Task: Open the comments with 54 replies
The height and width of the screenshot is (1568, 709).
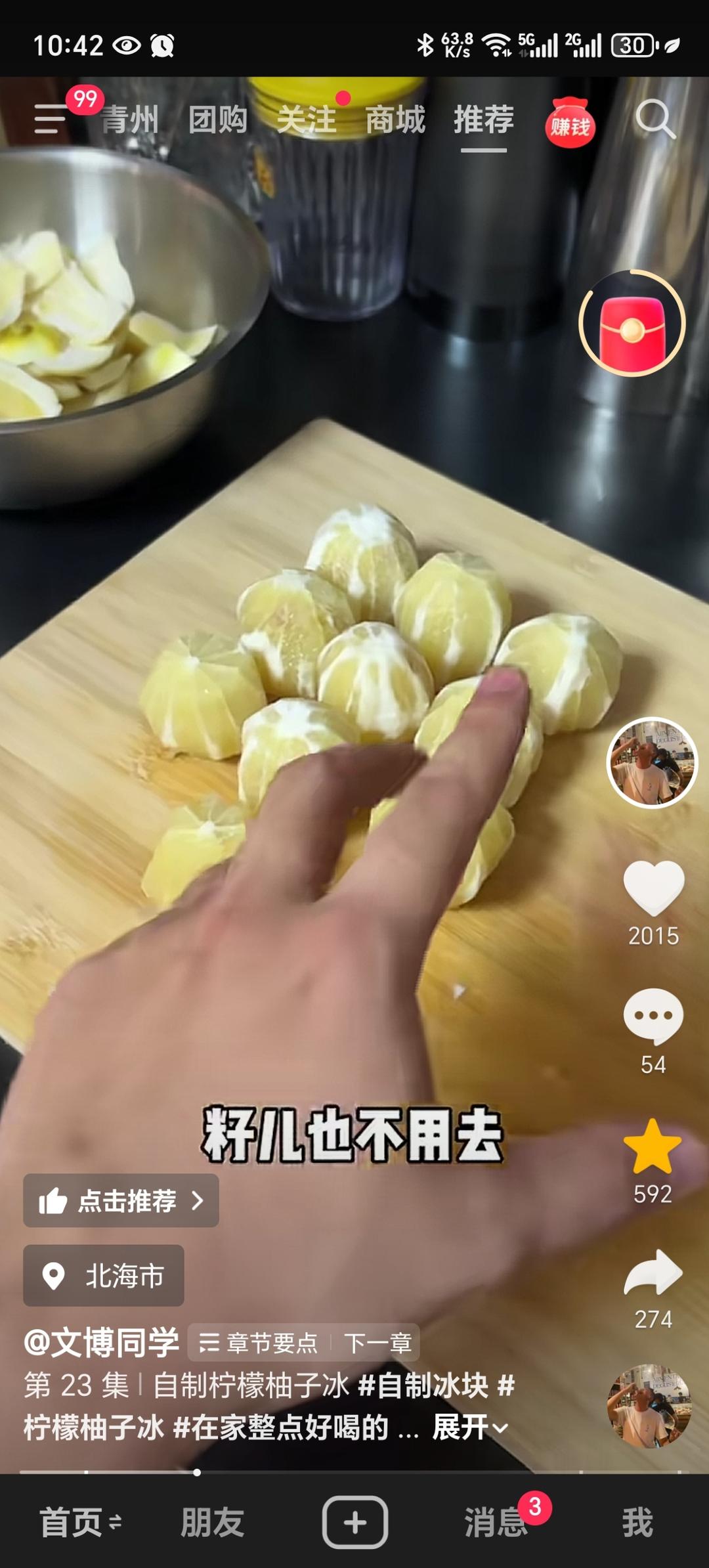Action: (x=653, y=1016)
